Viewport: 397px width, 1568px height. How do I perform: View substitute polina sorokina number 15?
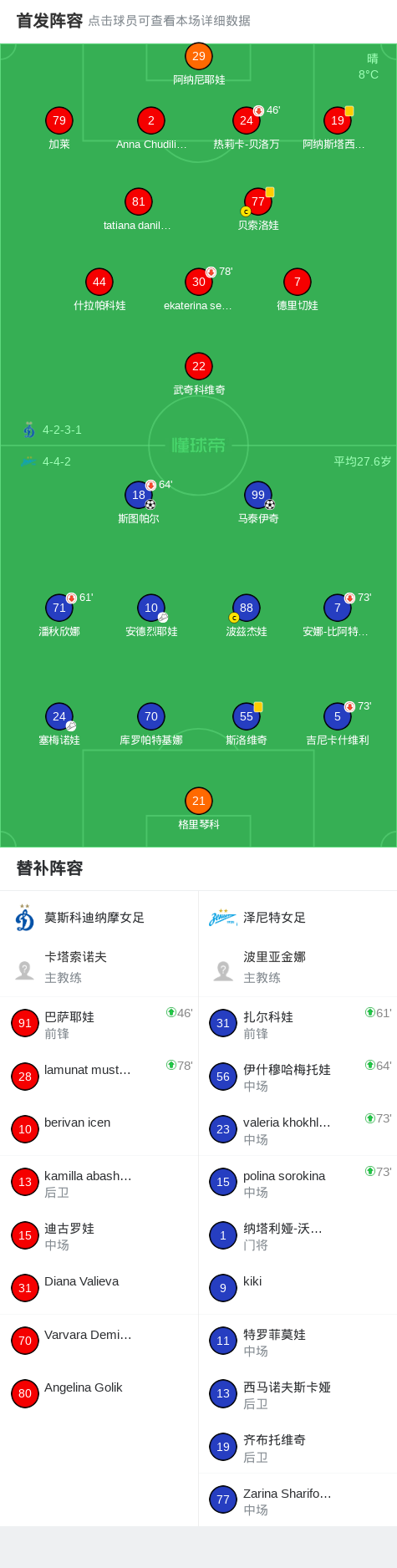click(298, 1183)
